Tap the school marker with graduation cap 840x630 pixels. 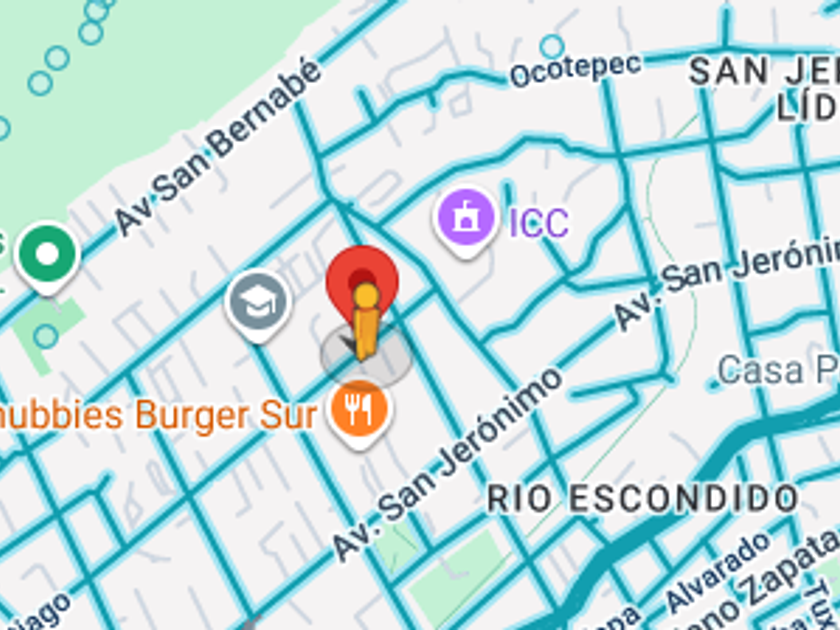pos(258,303)
